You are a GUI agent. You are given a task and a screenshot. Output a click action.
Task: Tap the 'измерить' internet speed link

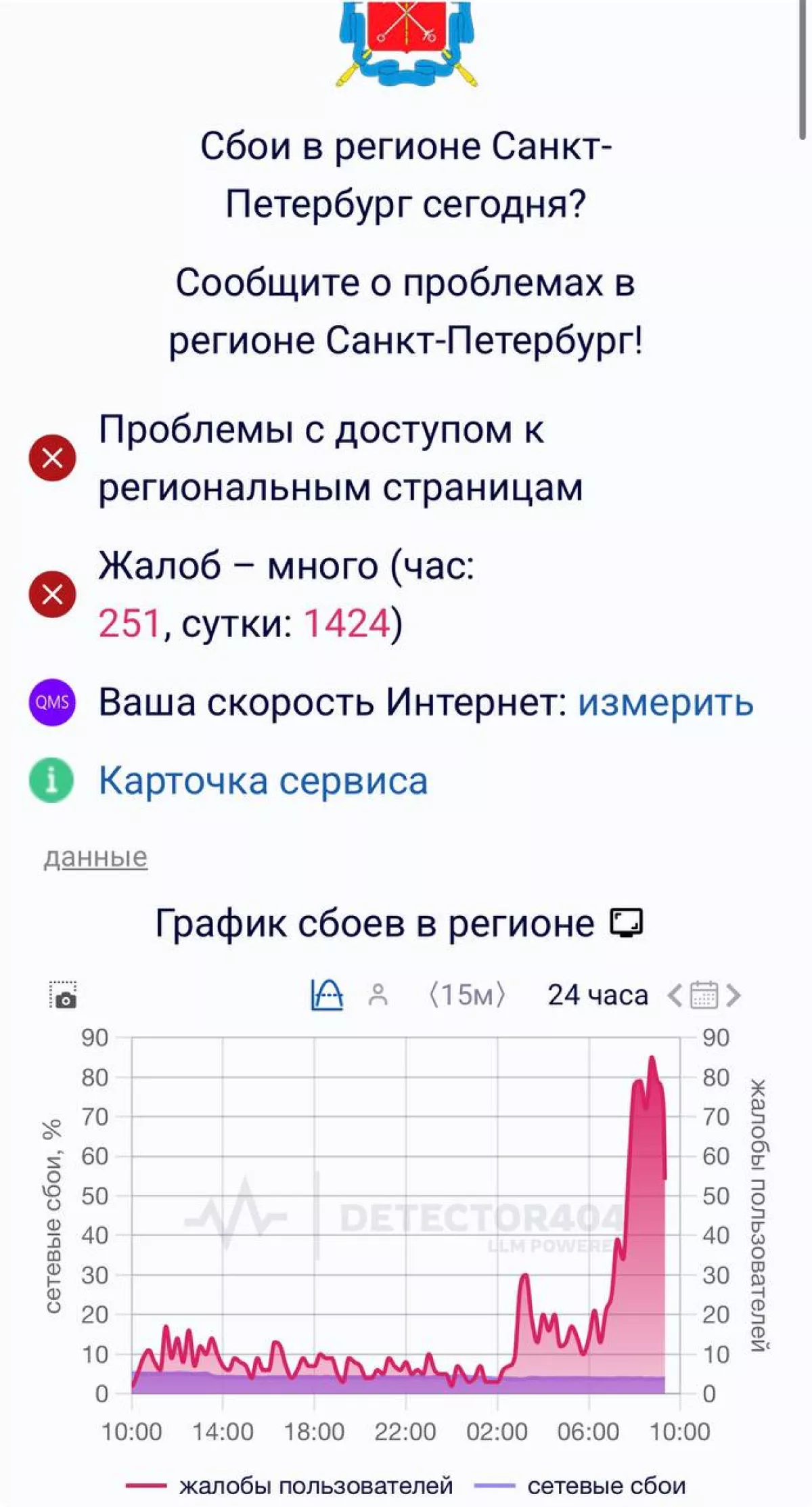664,703
